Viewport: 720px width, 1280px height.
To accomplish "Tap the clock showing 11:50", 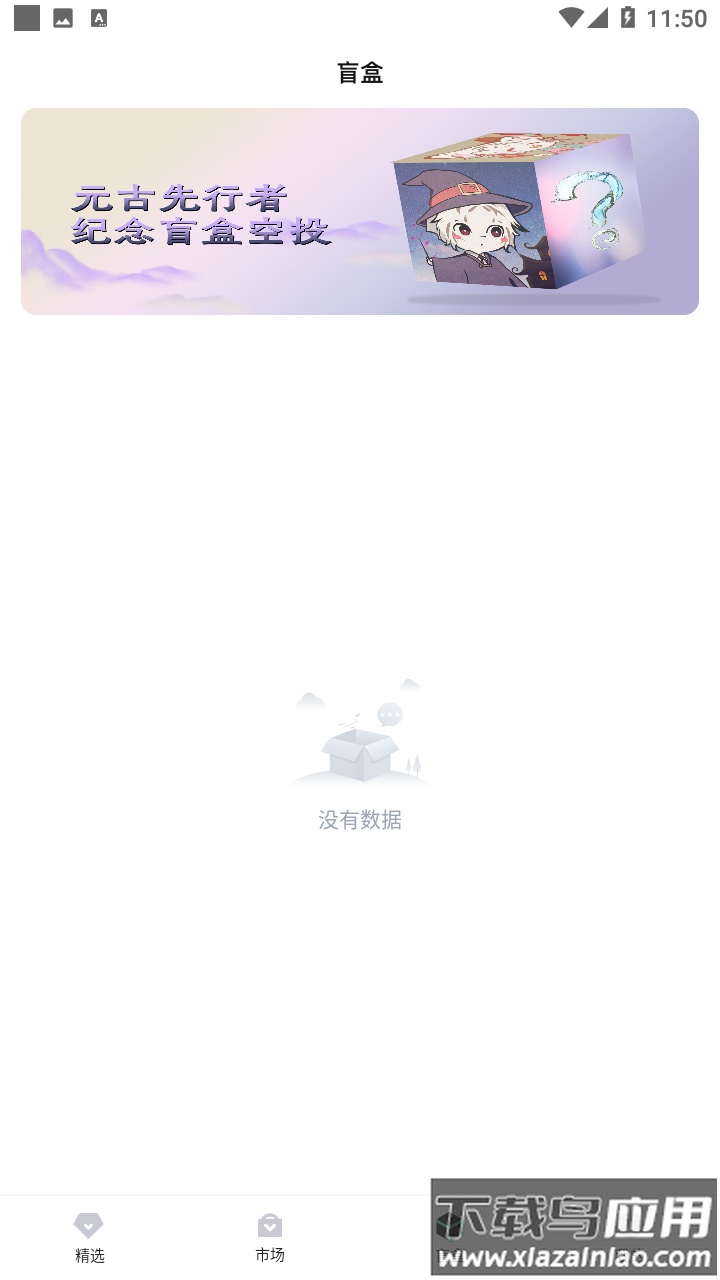I will tap(676, 17).
